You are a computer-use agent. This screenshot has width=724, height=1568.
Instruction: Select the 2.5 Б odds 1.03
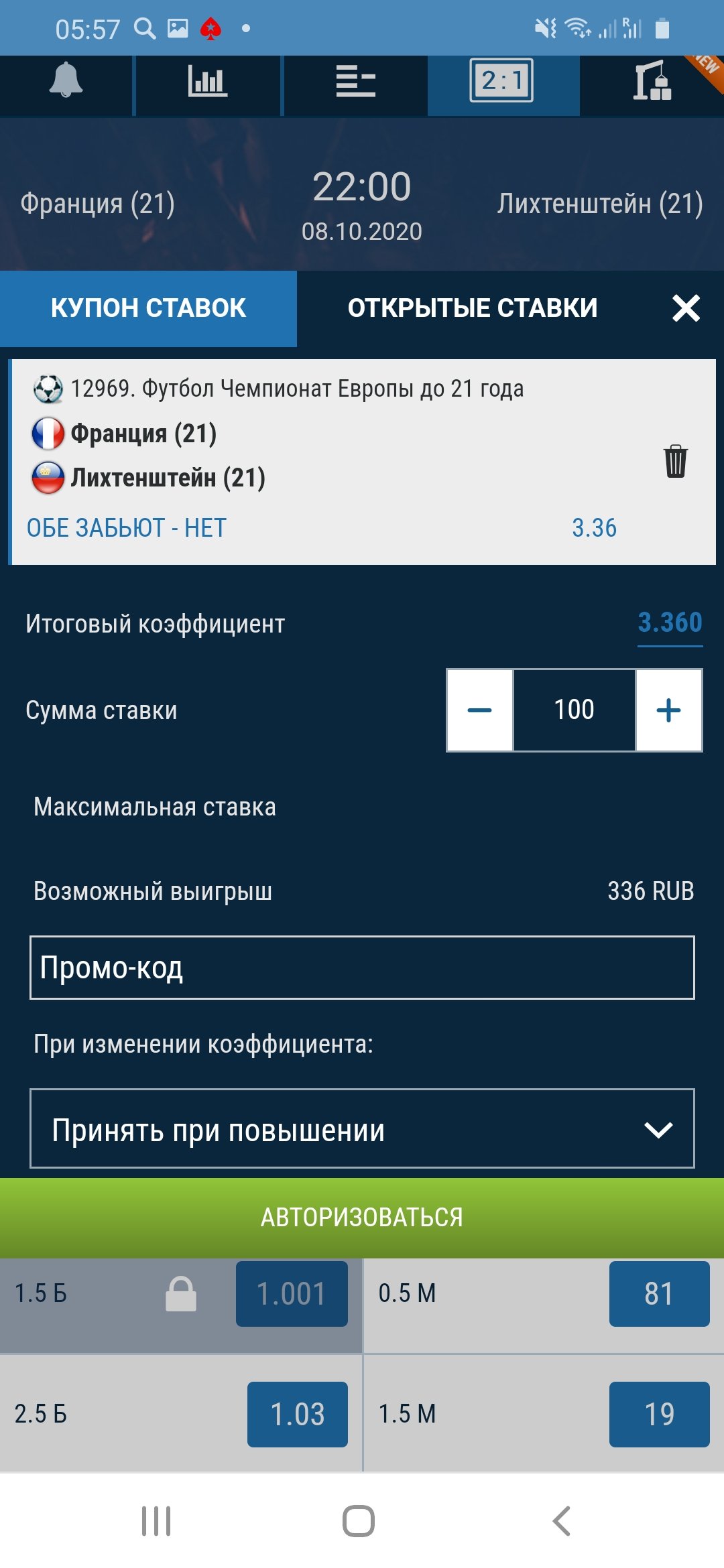(x=297, y=1415)
